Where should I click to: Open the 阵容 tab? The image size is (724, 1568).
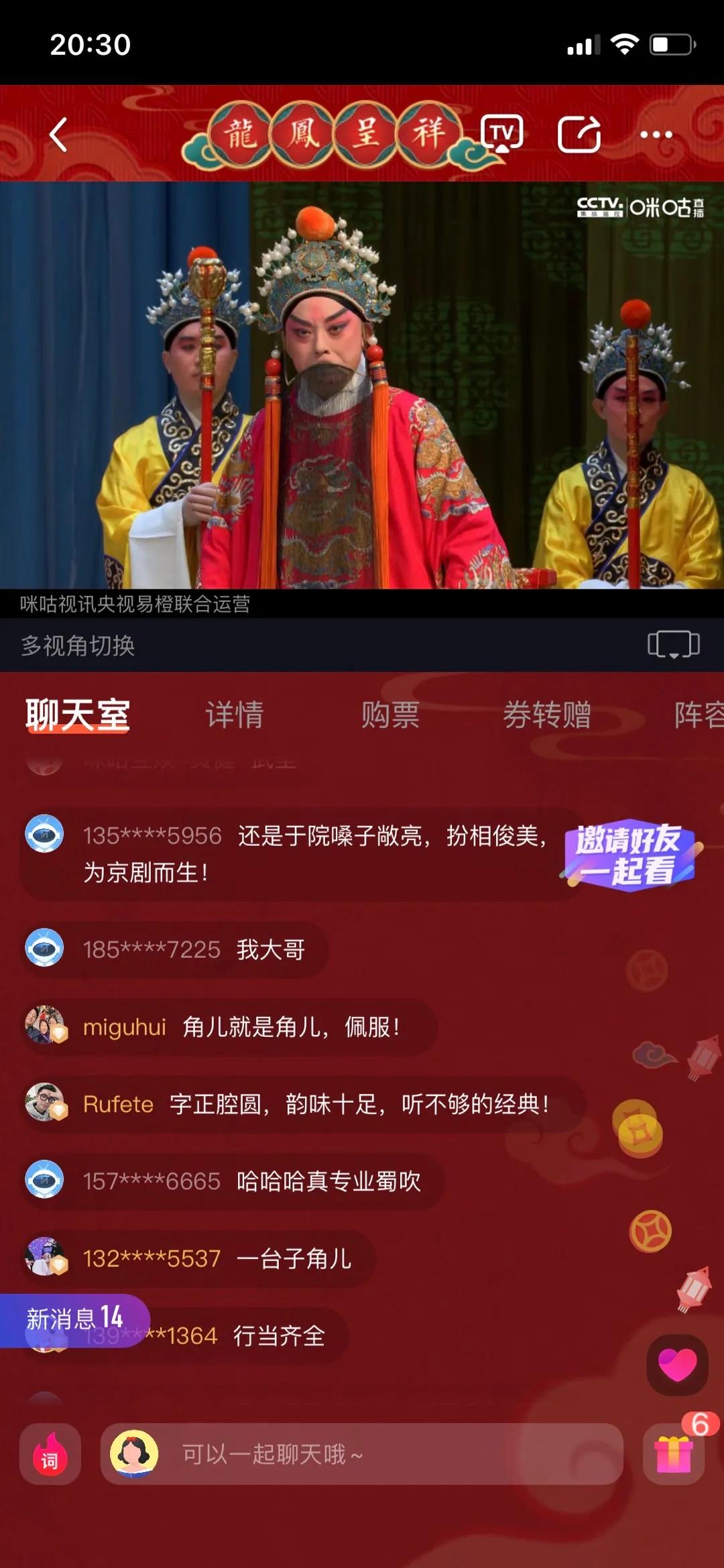699,715
